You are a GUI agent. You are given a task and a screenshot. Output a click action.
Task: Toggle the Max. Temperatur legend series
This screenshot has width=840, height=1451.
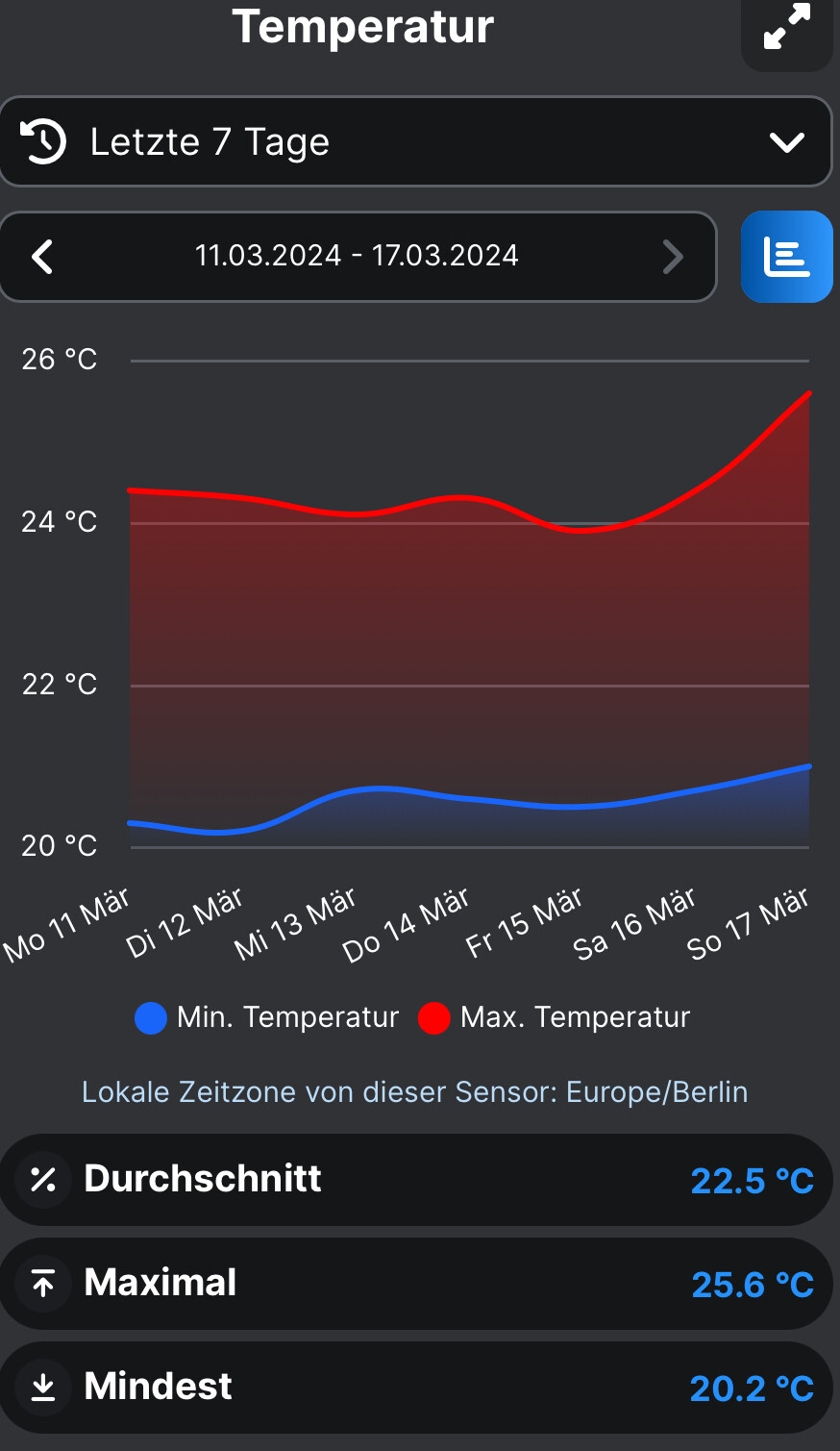click(555, 1017)
